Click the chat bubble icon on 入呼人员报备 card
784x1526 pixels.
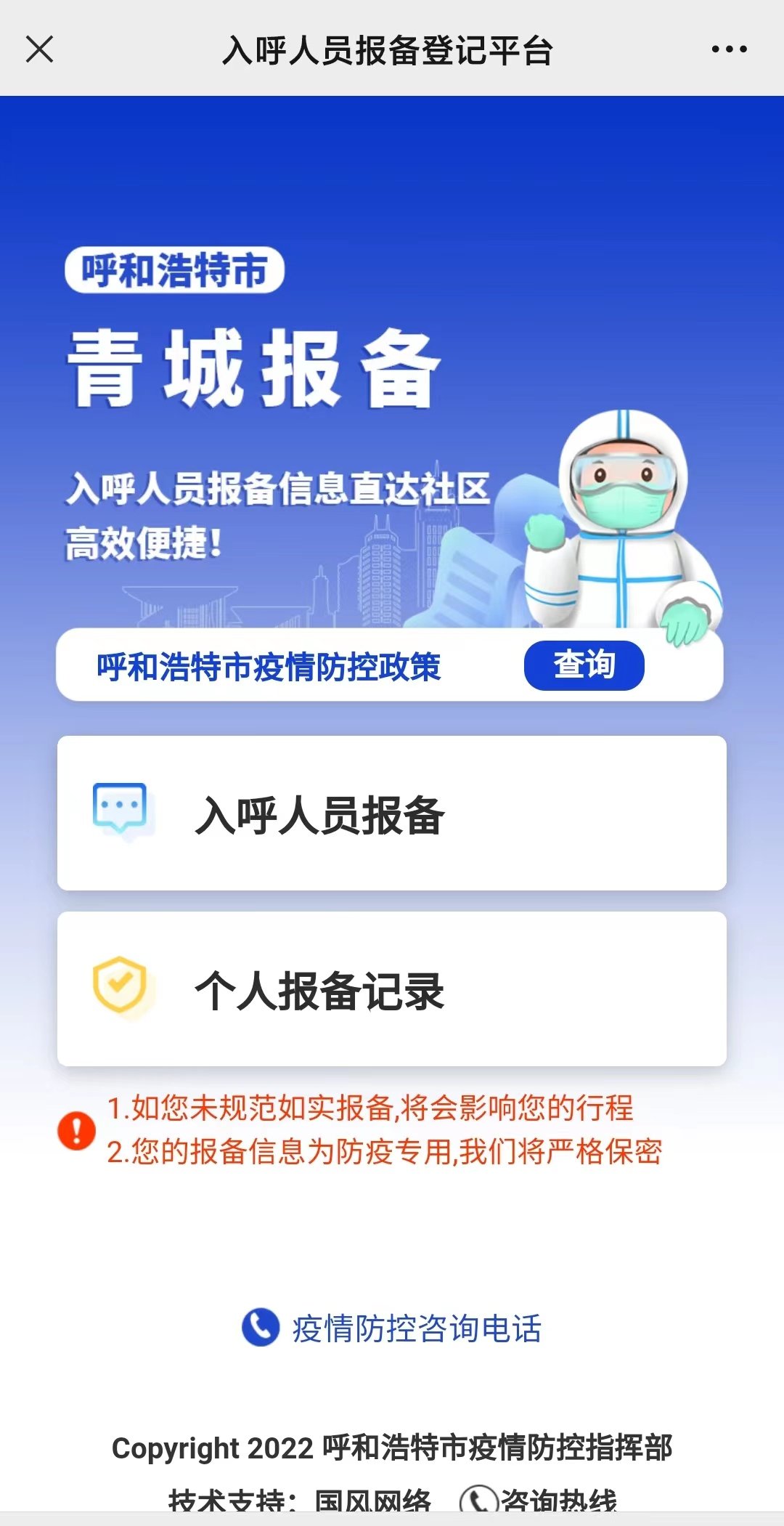point(121,806)
